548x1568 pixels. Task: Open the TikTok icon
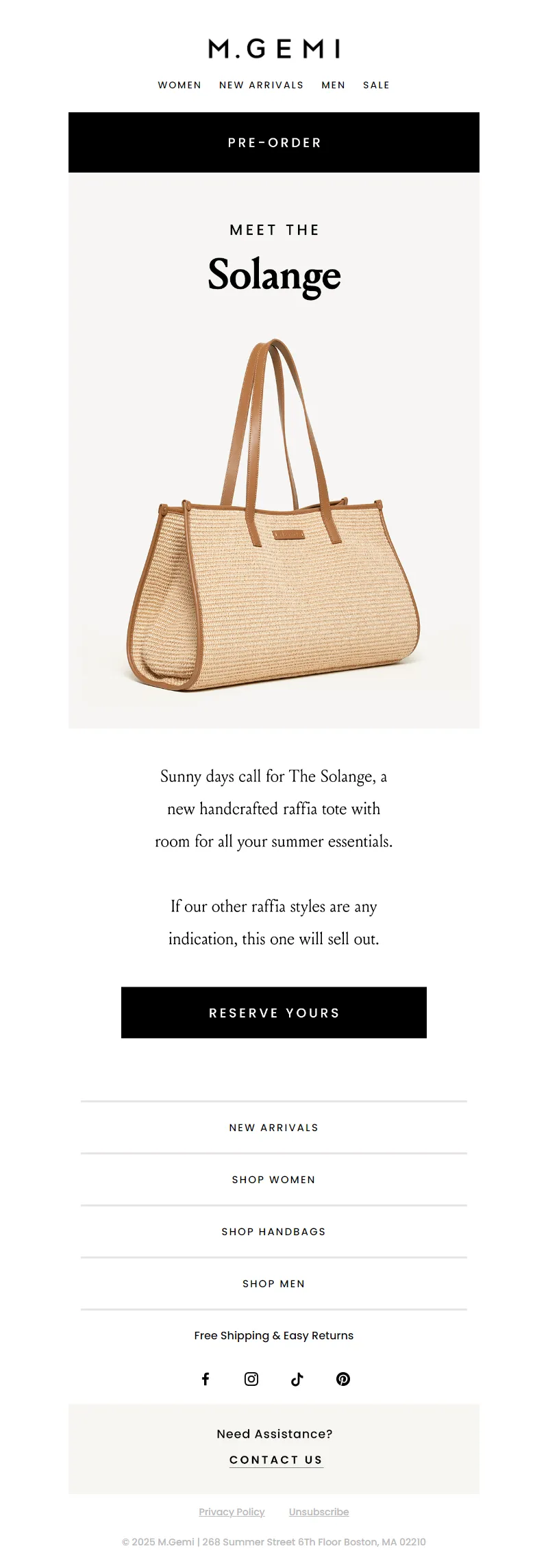tap(297, 1379)
